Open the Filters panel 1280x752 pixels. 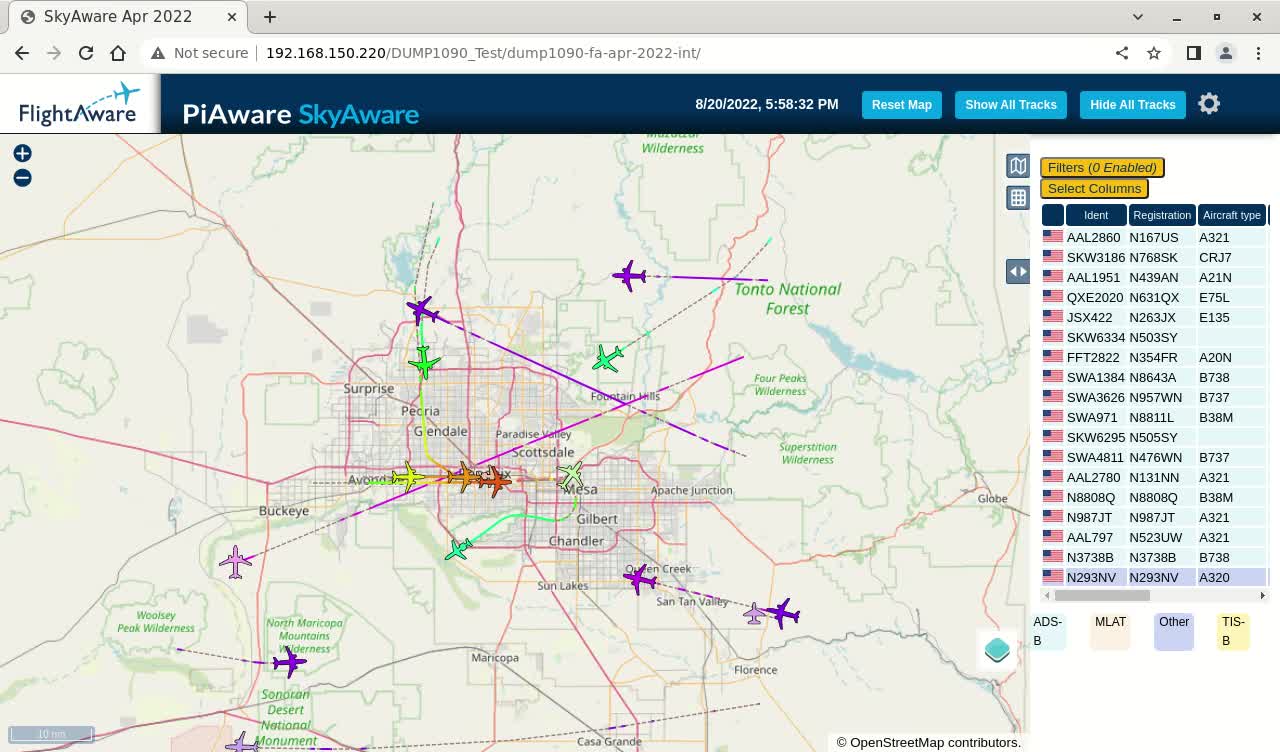pos(1102,168)
